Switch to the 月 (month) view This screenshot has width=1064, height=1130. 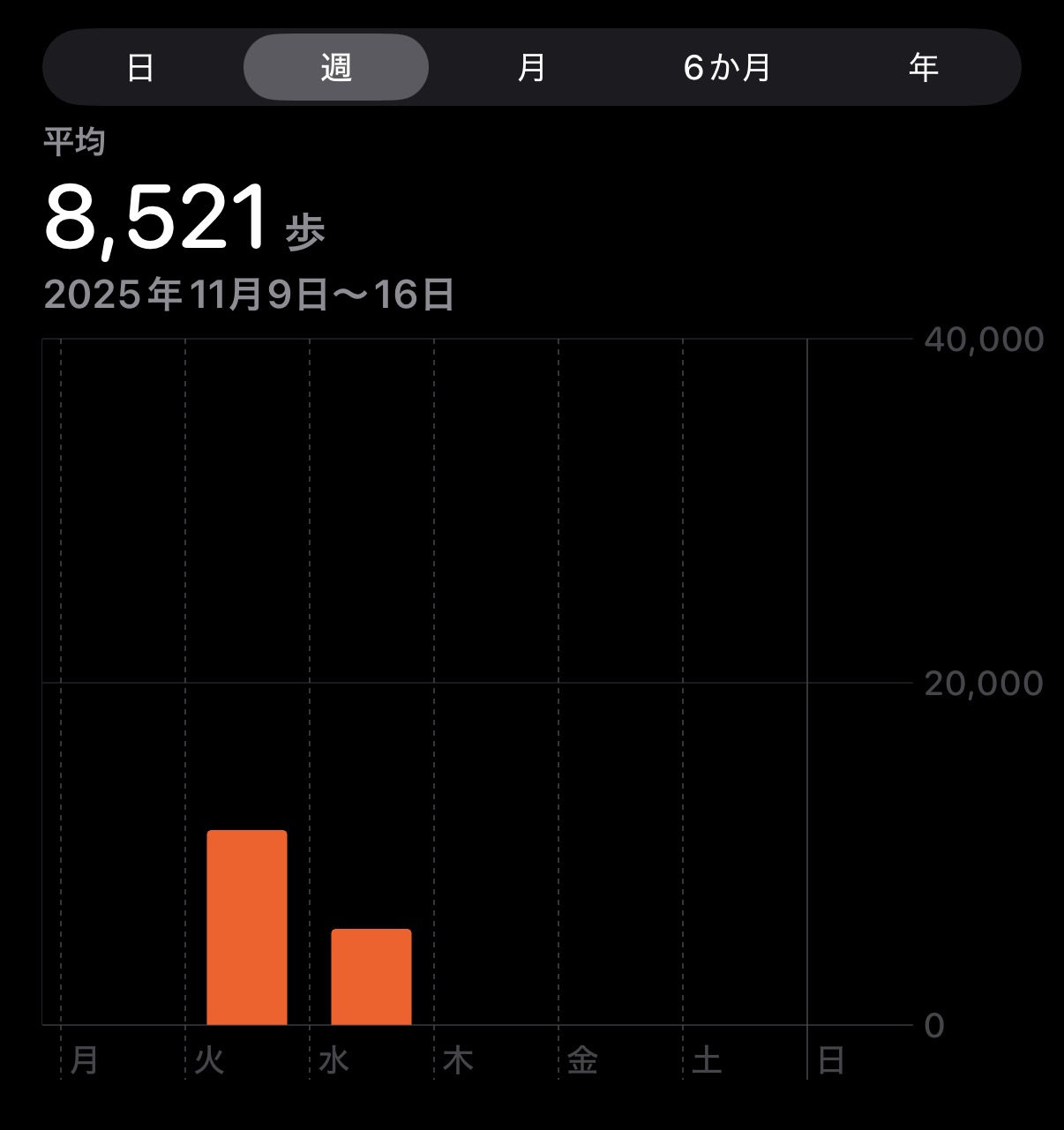coord(531,67)
